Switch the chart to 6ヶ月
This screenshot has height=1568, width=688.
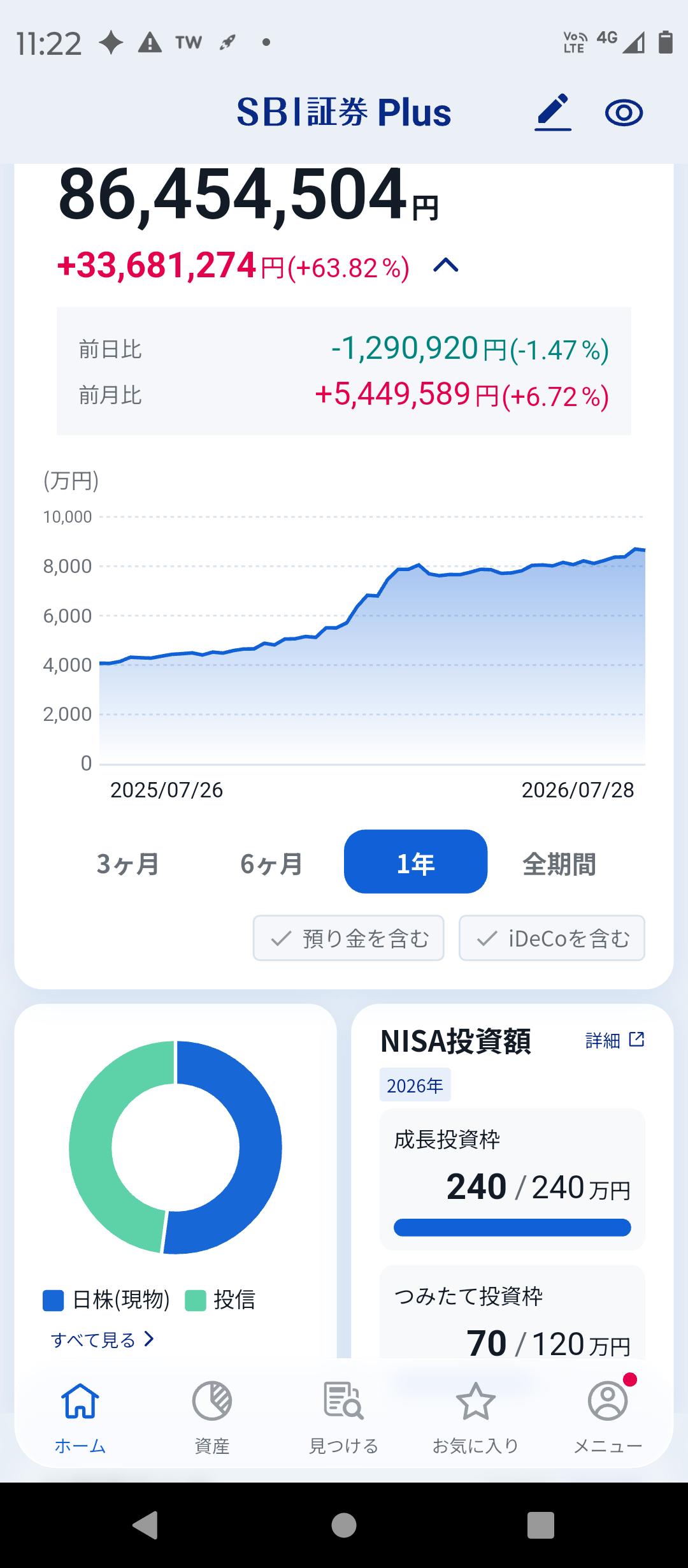pyautogui.click(x=272, y=864)
